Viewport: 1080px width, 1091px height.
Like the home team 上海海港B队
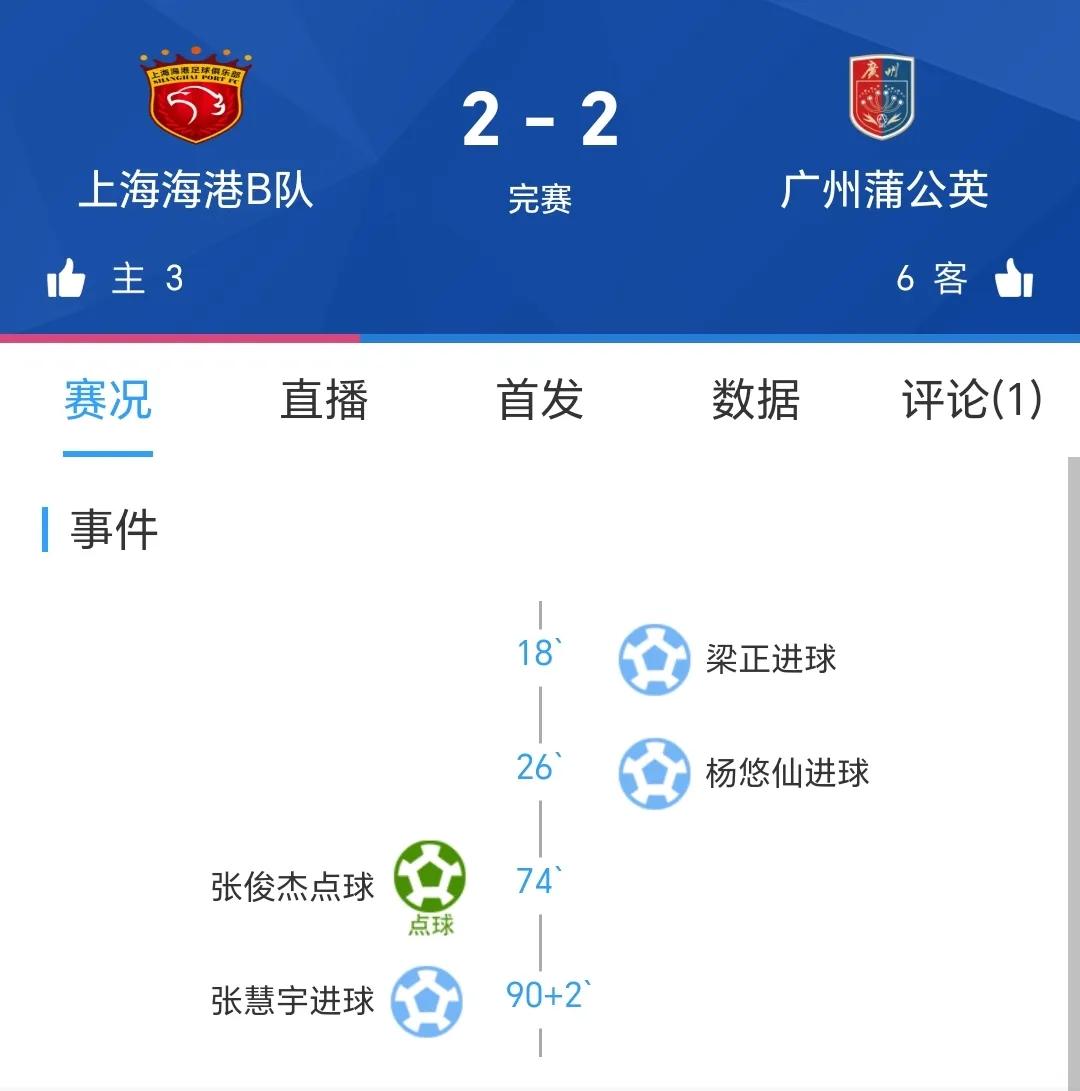pos(66,278)
